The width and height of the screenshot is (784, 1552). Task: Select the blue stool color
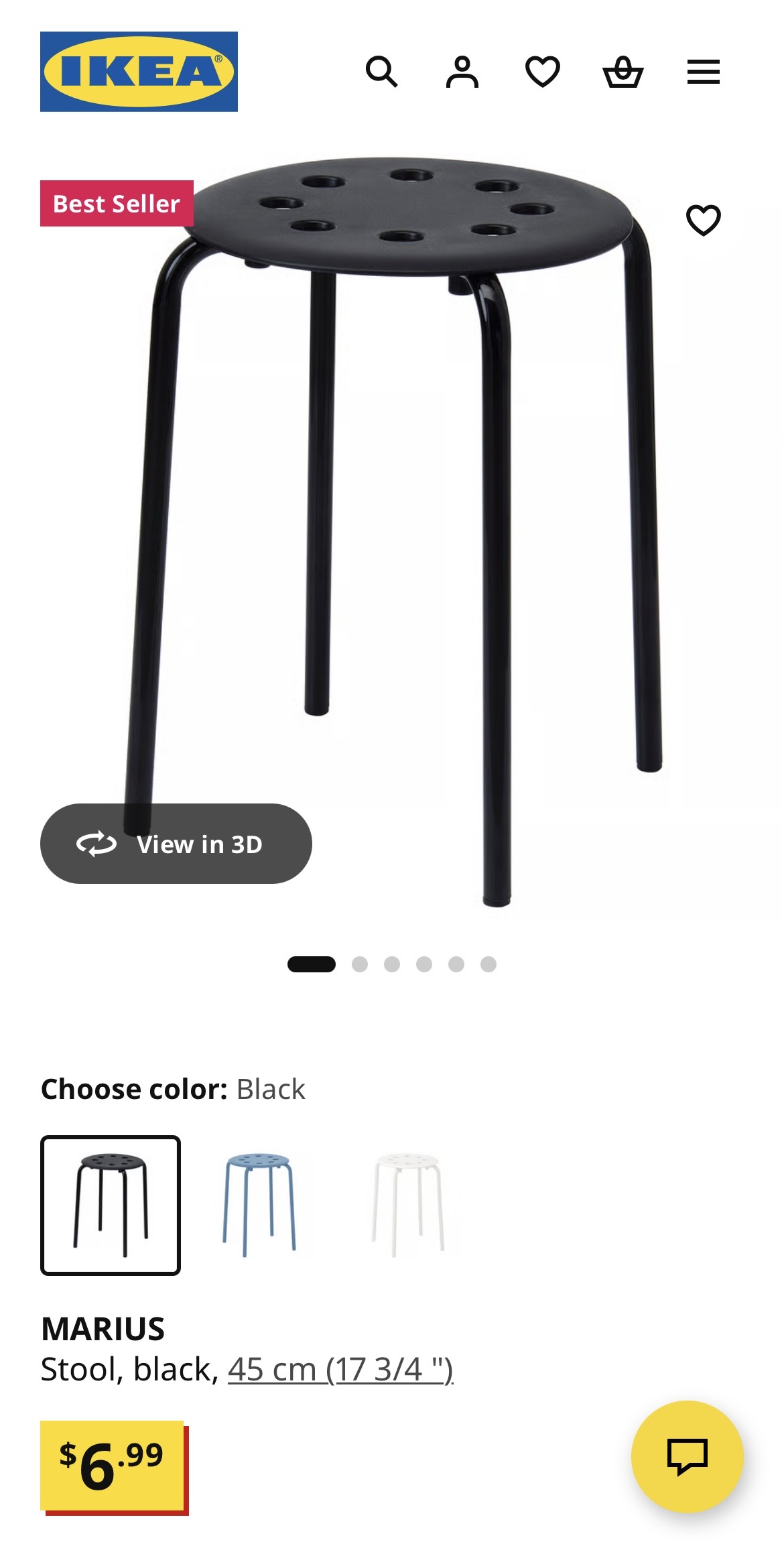click(259, 1205)
